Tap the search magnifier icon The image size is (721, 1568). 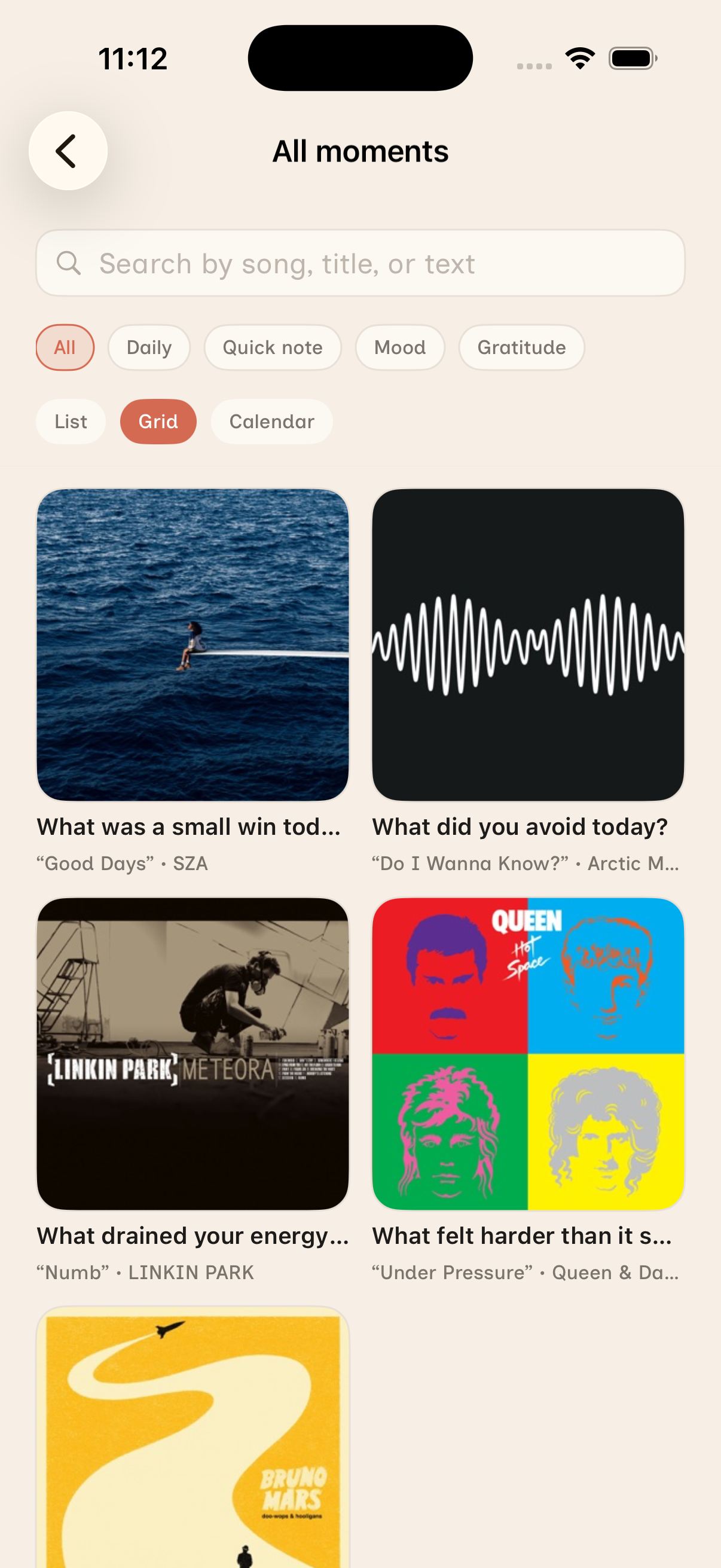coord(69,263)
